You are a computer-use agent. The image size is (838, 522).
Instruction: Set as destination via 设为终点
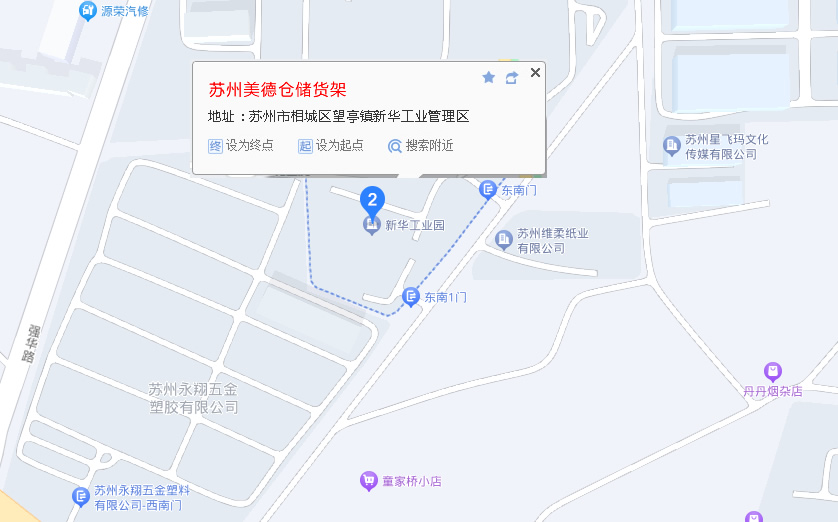tap(241, 146)
